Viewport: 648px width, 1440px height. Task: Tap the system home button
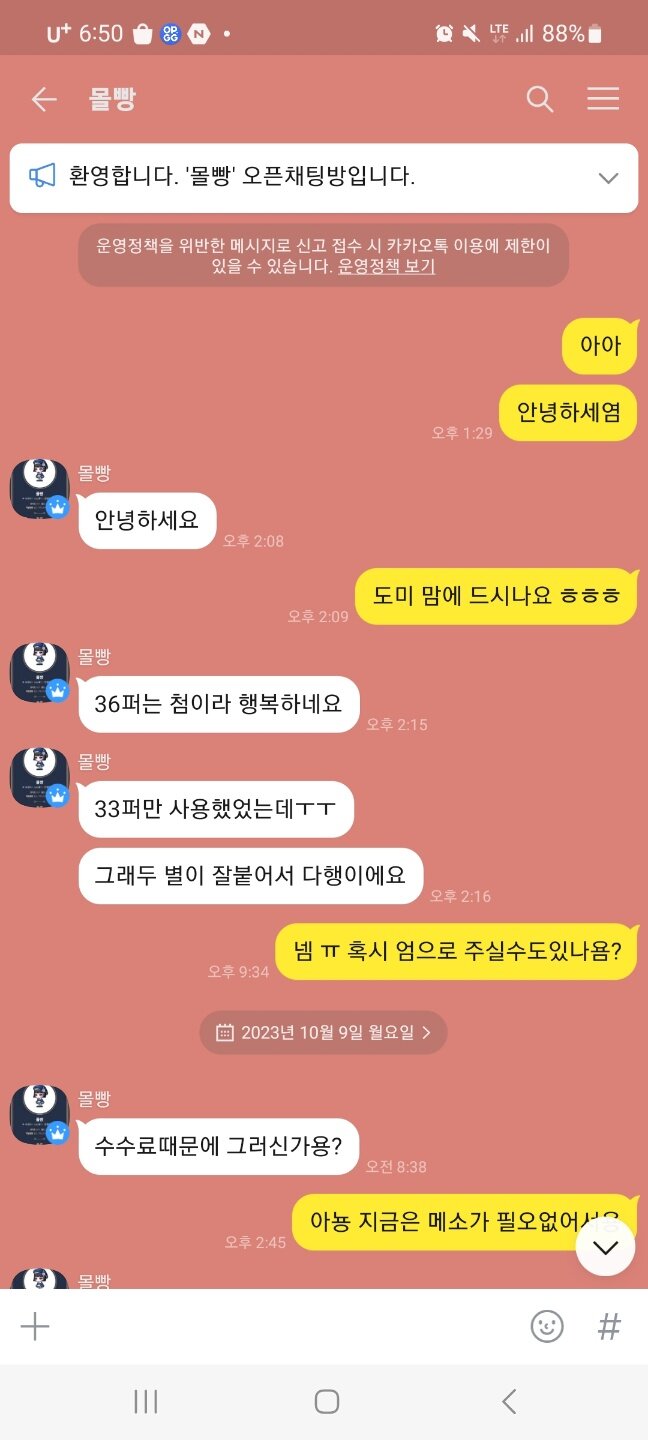(x=327, y=1402)
